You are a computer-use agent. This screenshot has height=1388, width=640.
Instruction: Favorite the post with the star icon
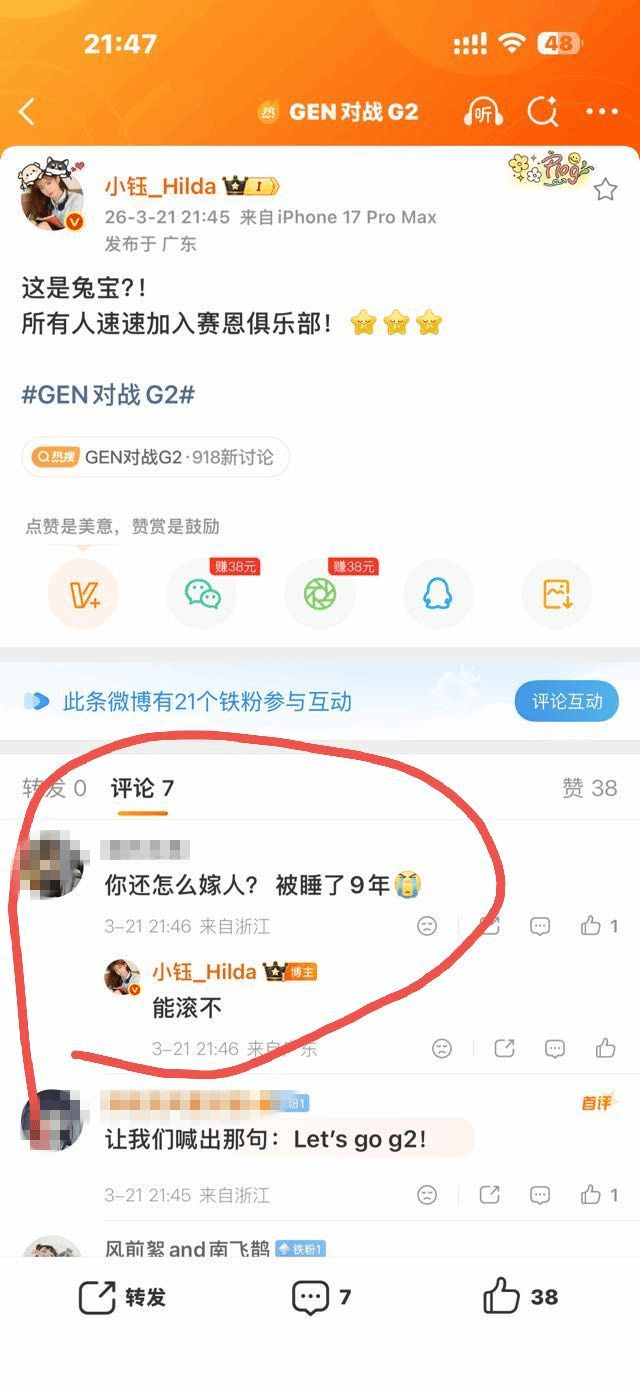point(605,190)
